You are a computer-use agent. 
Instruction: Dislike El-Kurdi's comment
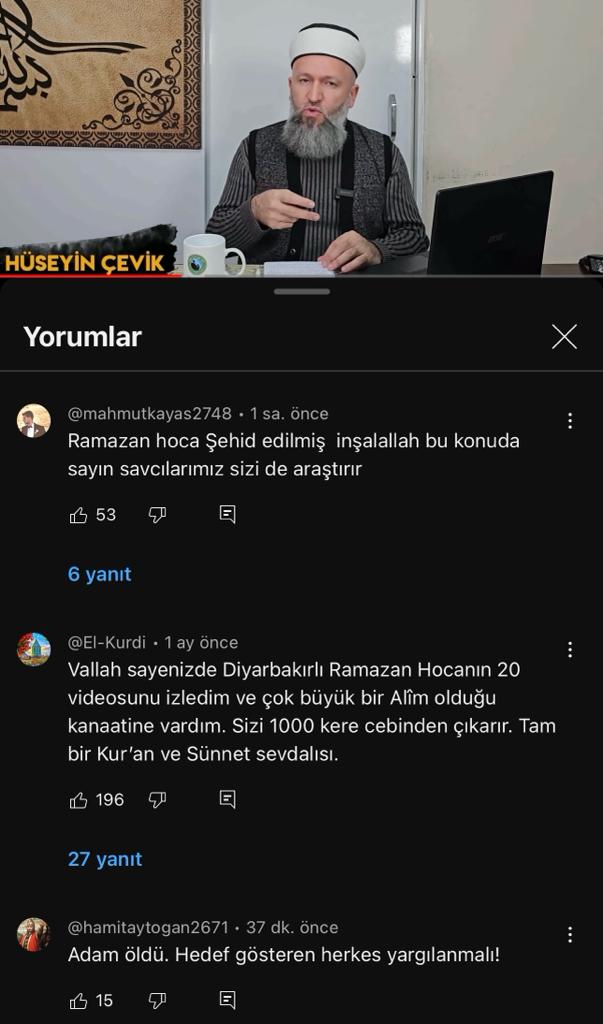click(x=157, y=800)
